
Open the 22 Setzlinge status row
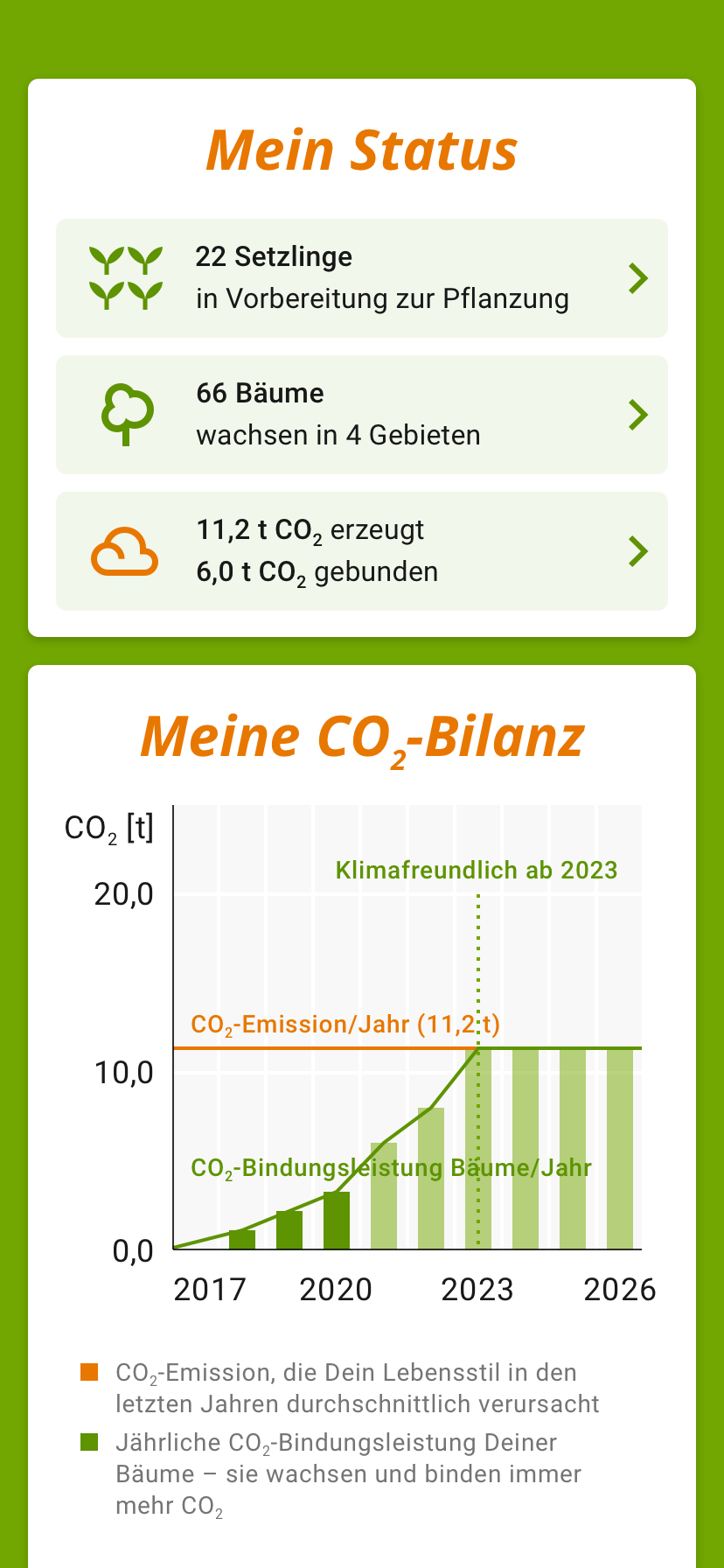tap(362, 278)
